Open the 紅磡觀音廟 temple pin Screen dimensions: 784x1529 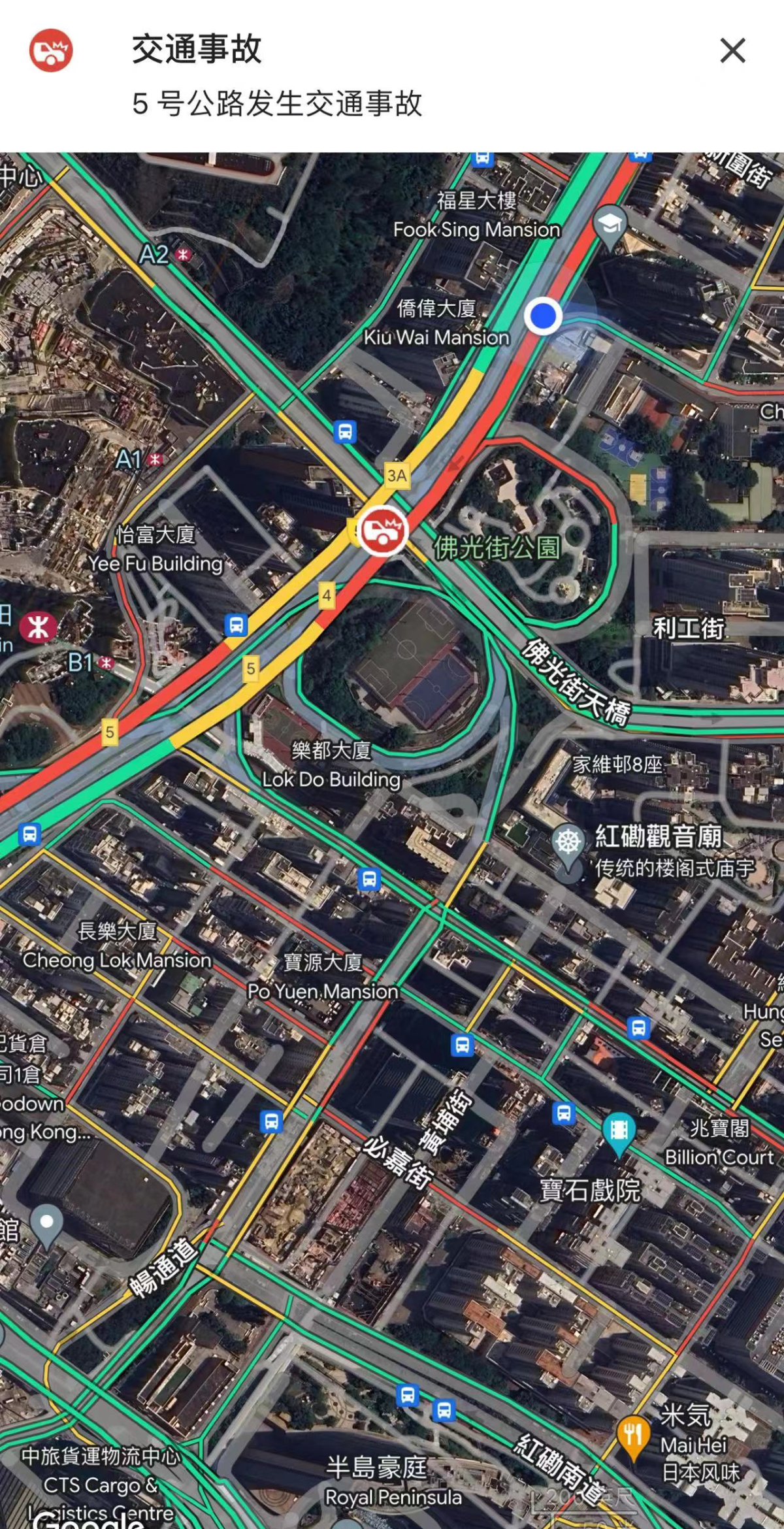[568, 842]
